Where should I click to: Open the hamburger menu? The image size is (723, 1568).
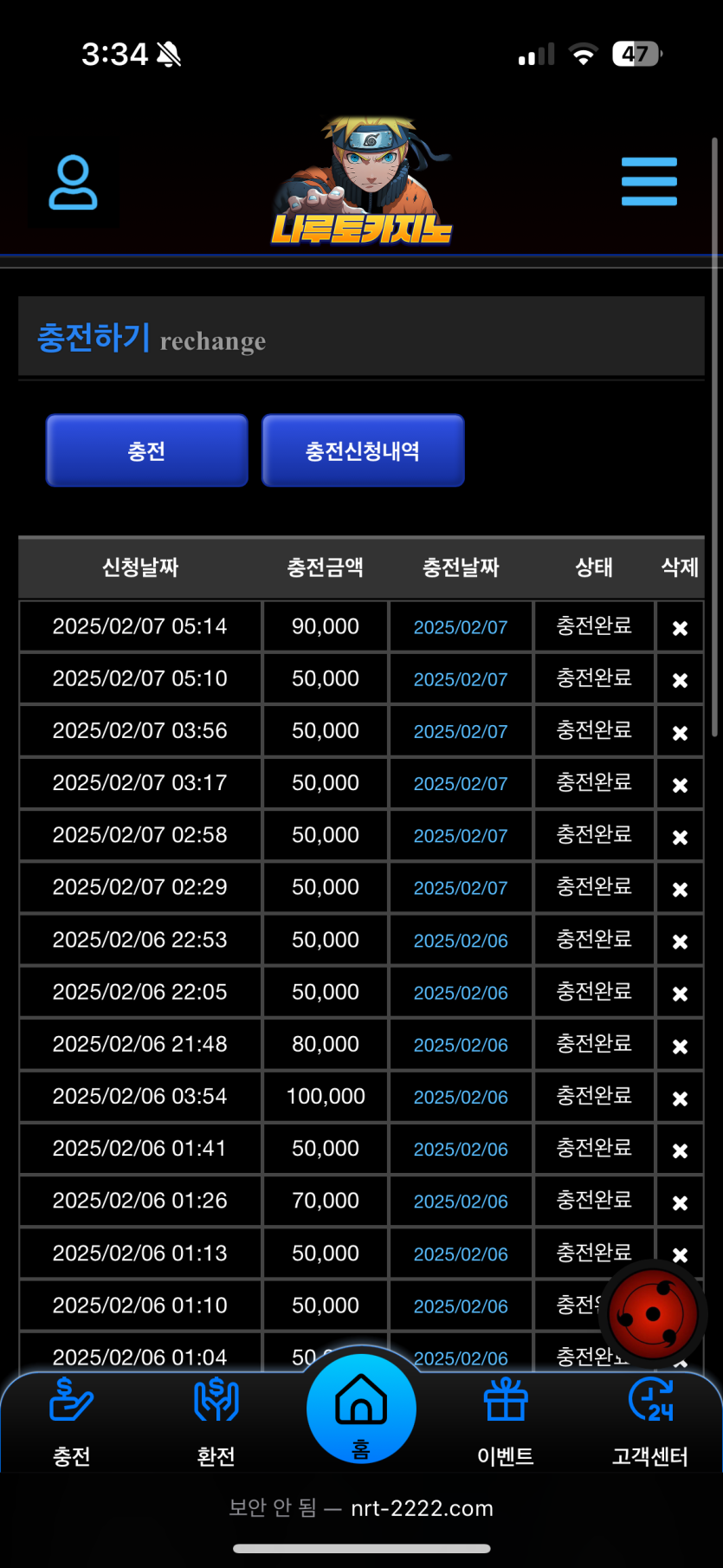point(649,182)
